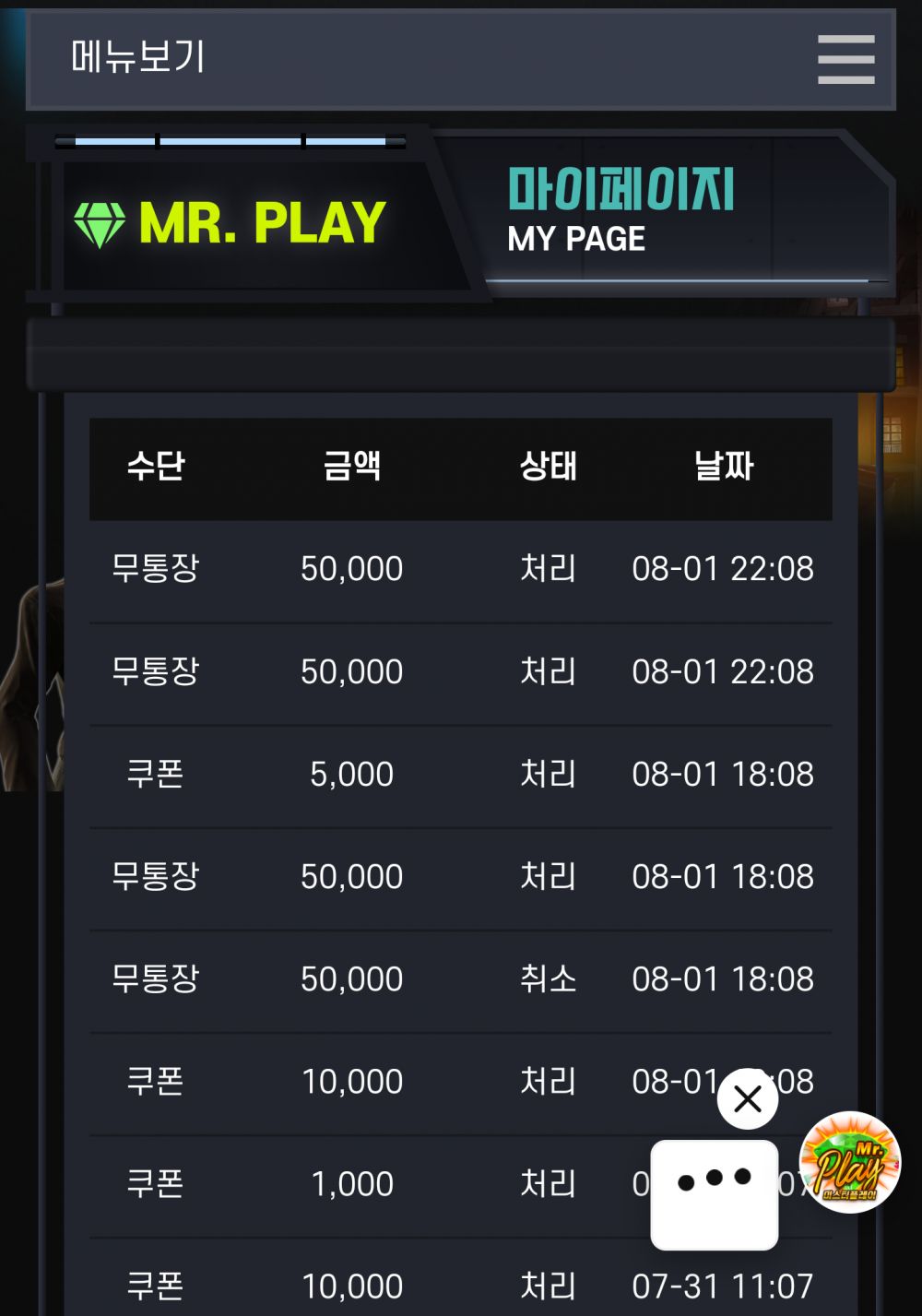
Task: Close the floating chat bubble
Action: 748,1098
